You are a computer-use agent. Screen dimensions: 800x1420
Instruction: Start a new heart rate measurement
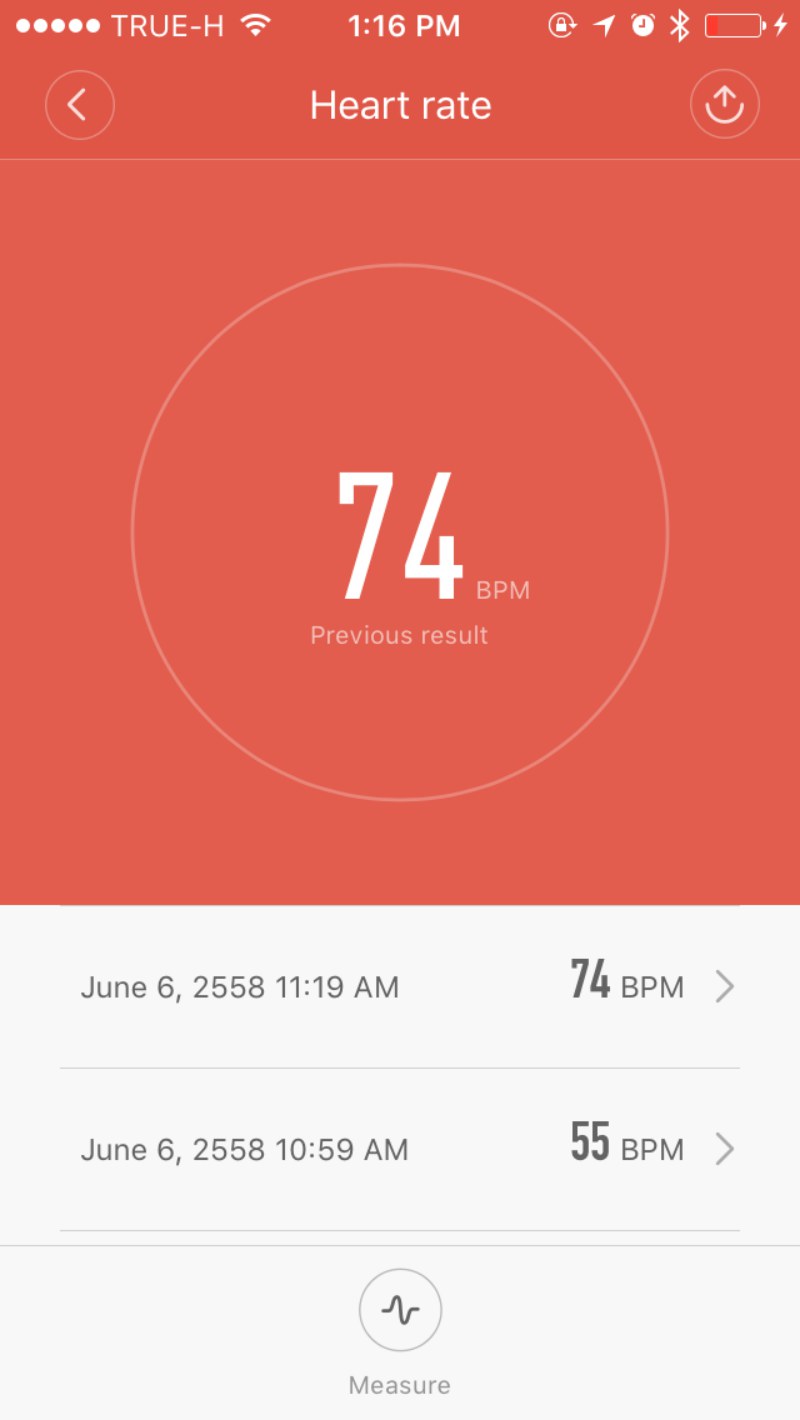400,1310
